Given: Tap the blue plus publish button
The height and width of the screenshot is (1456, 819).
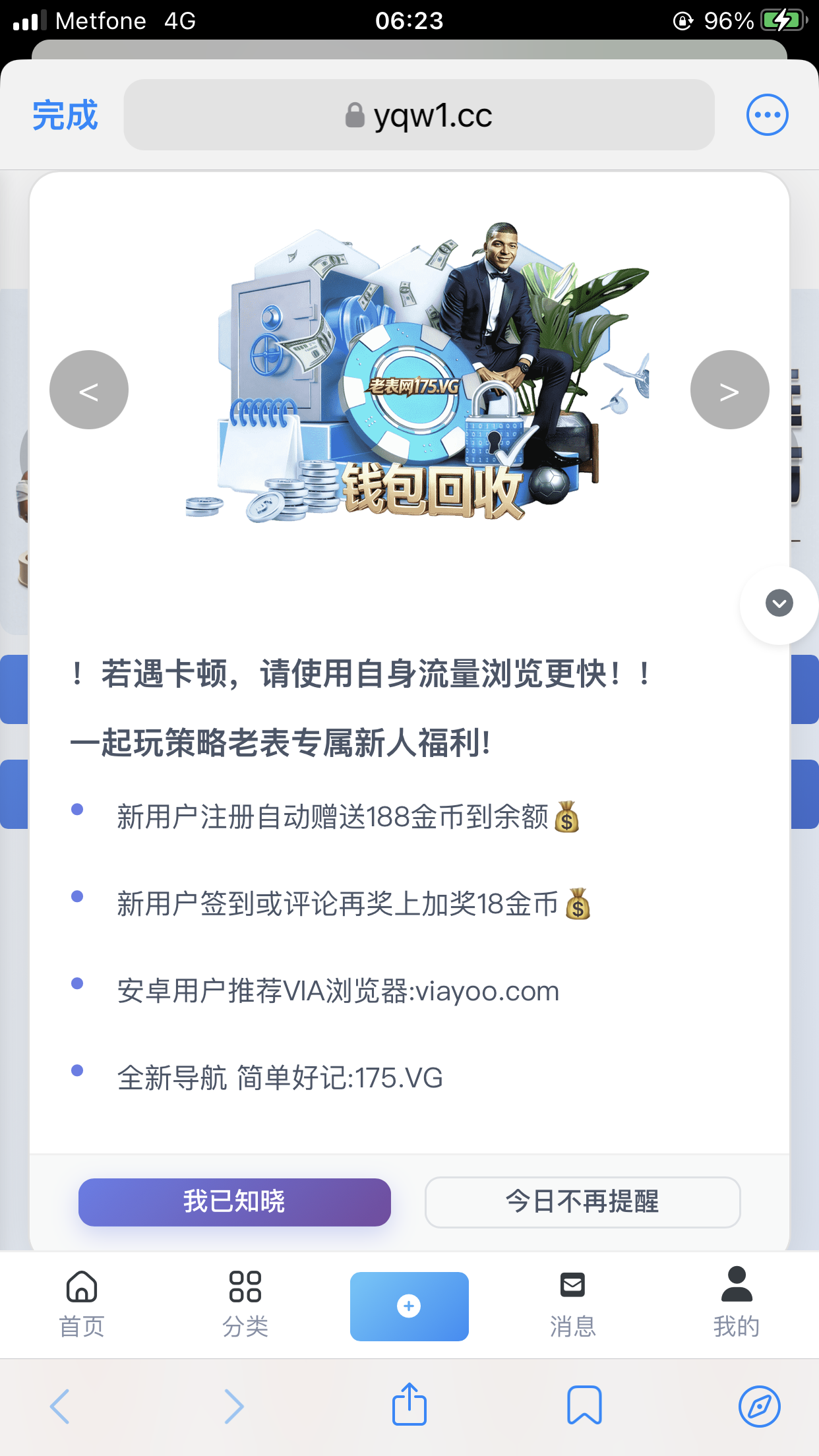Looking at the screenshot, I should coord(409,1306).
